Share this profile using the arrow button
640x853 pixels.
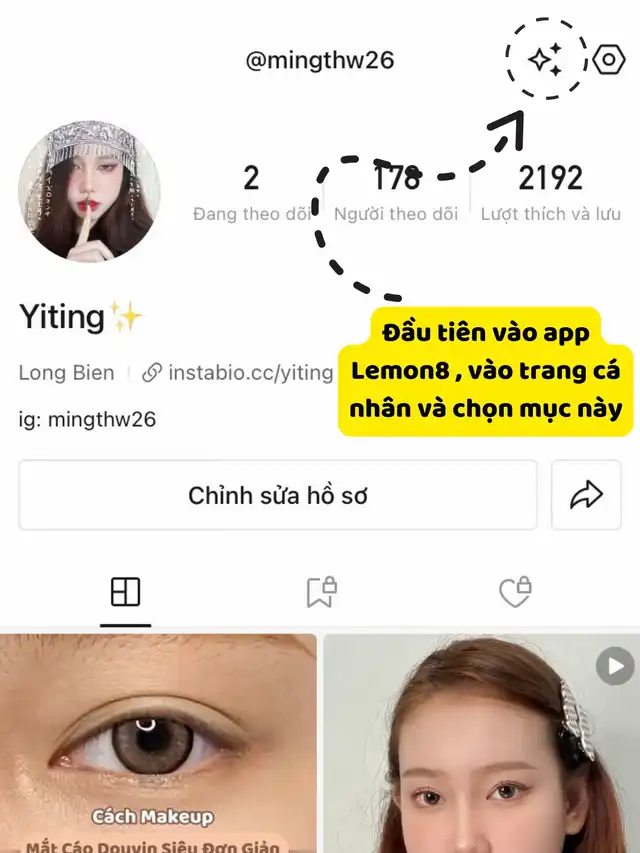[x=585, y=495]
